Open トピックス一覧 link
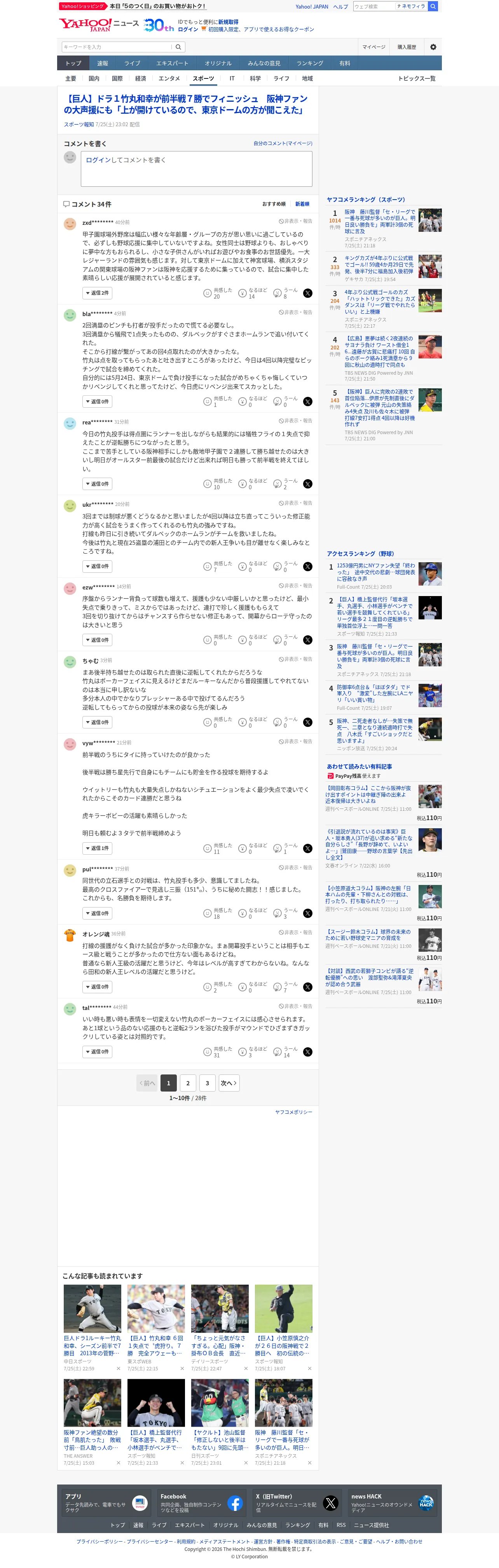This screenshot has width=499, height=1568. (417, 78)
